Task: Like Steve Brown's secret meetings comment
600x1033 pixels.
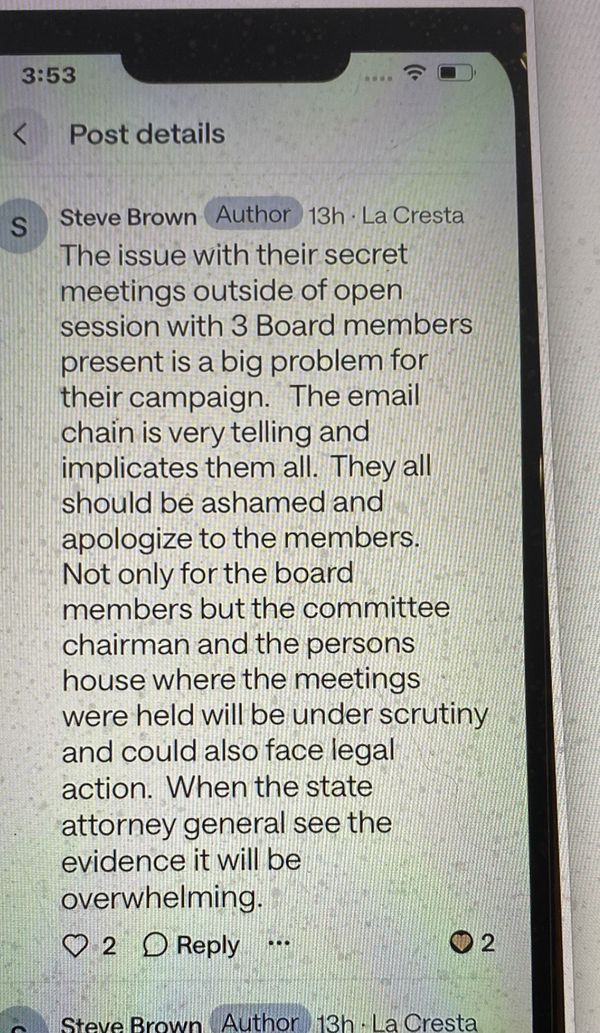Action: click(76, 946)
